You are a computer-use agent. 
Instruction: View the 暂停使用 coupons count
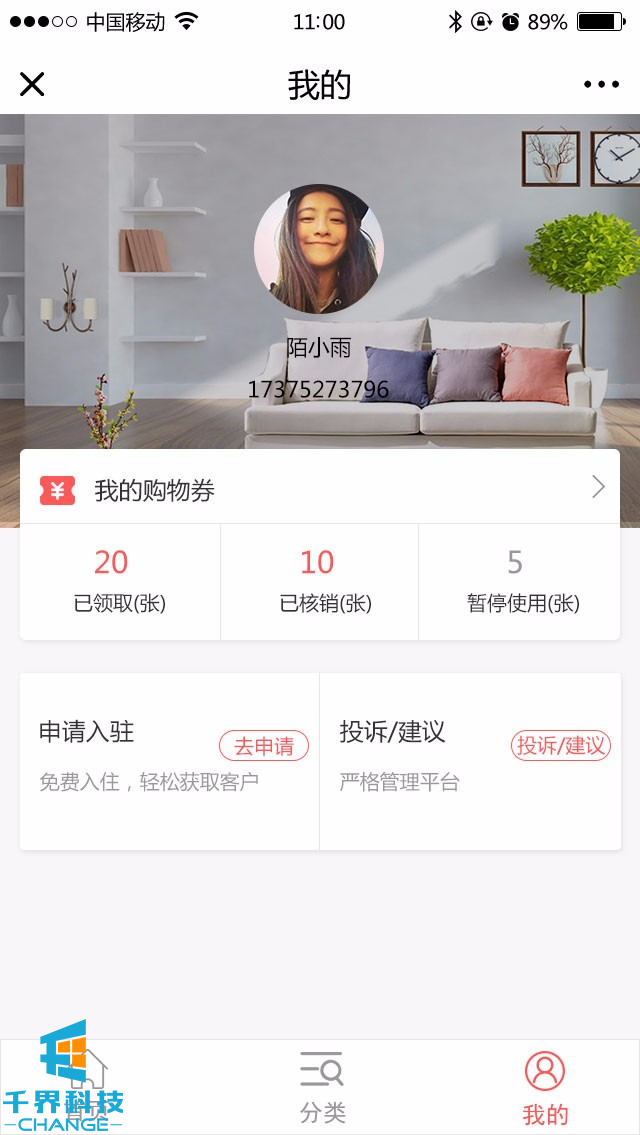coord(520,581)
